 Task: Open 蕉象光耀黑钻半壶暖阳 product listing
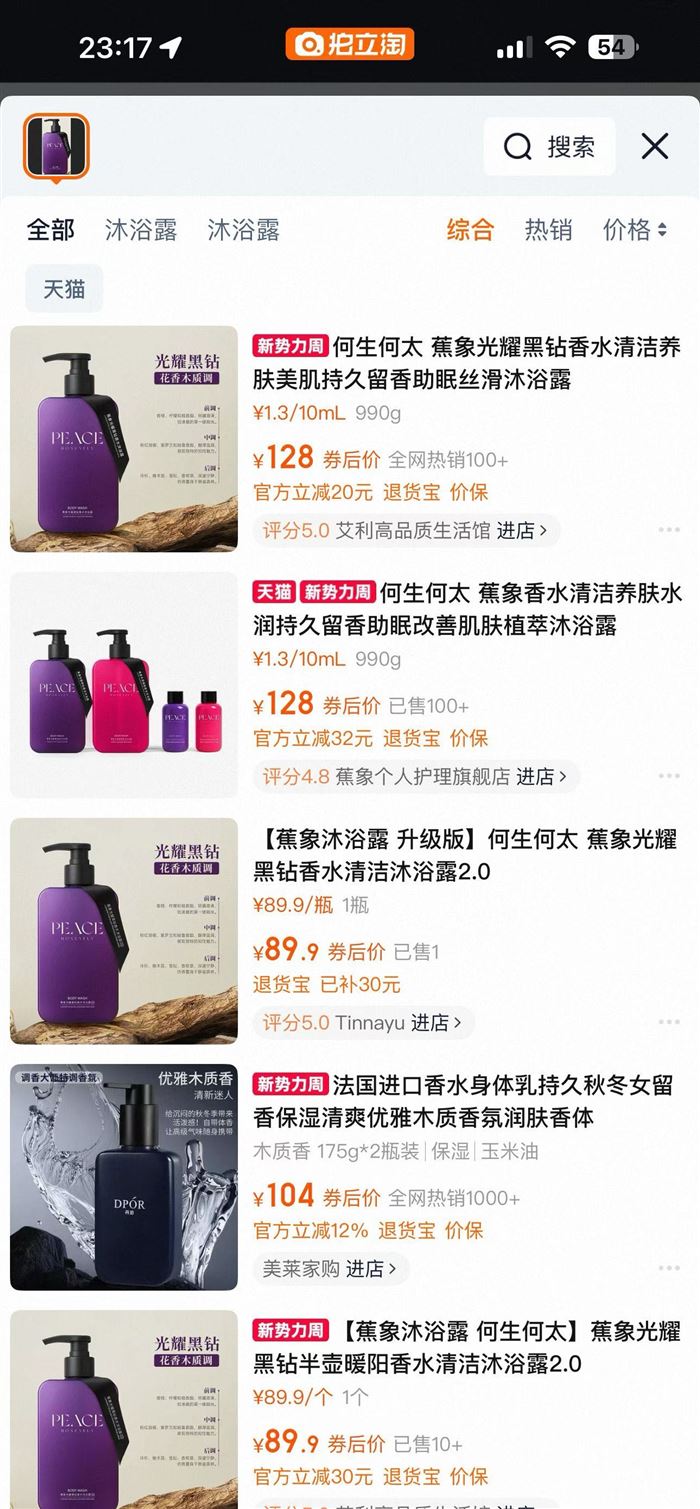[x=466, y=1347]
